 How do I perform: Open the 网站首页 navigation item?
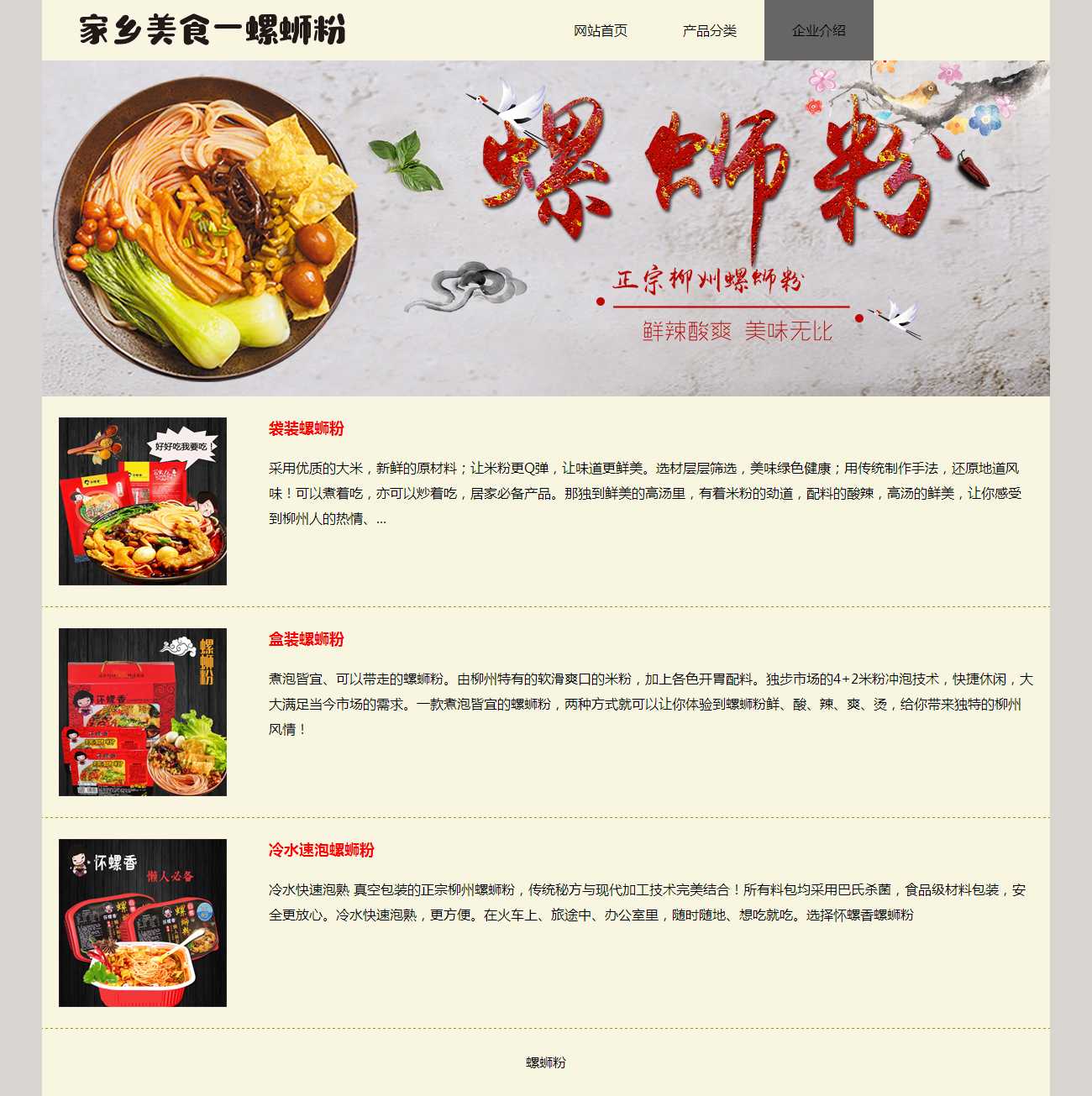point(600,30)
